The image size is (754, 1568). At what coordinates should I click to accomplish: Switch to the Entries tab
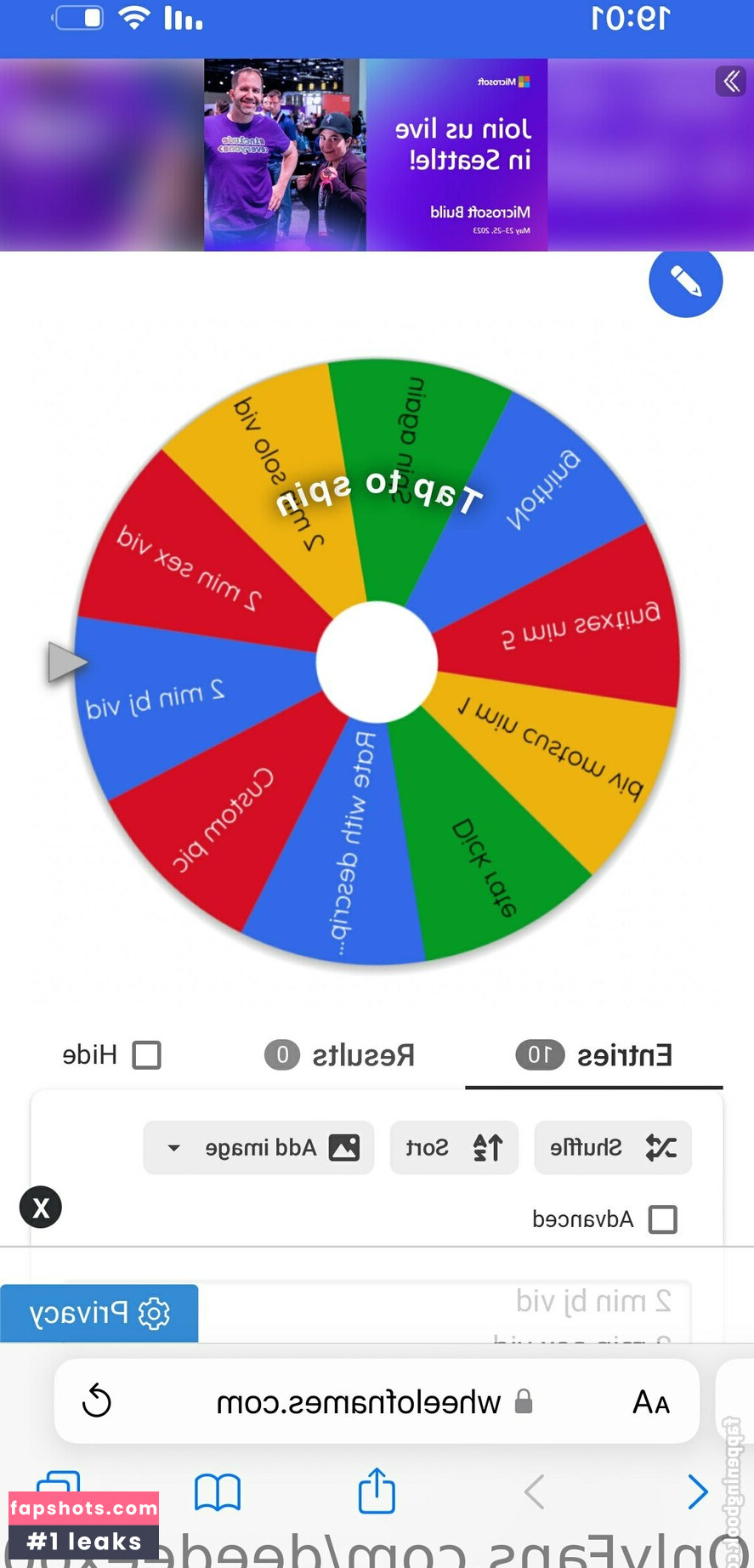[594, 1055]
